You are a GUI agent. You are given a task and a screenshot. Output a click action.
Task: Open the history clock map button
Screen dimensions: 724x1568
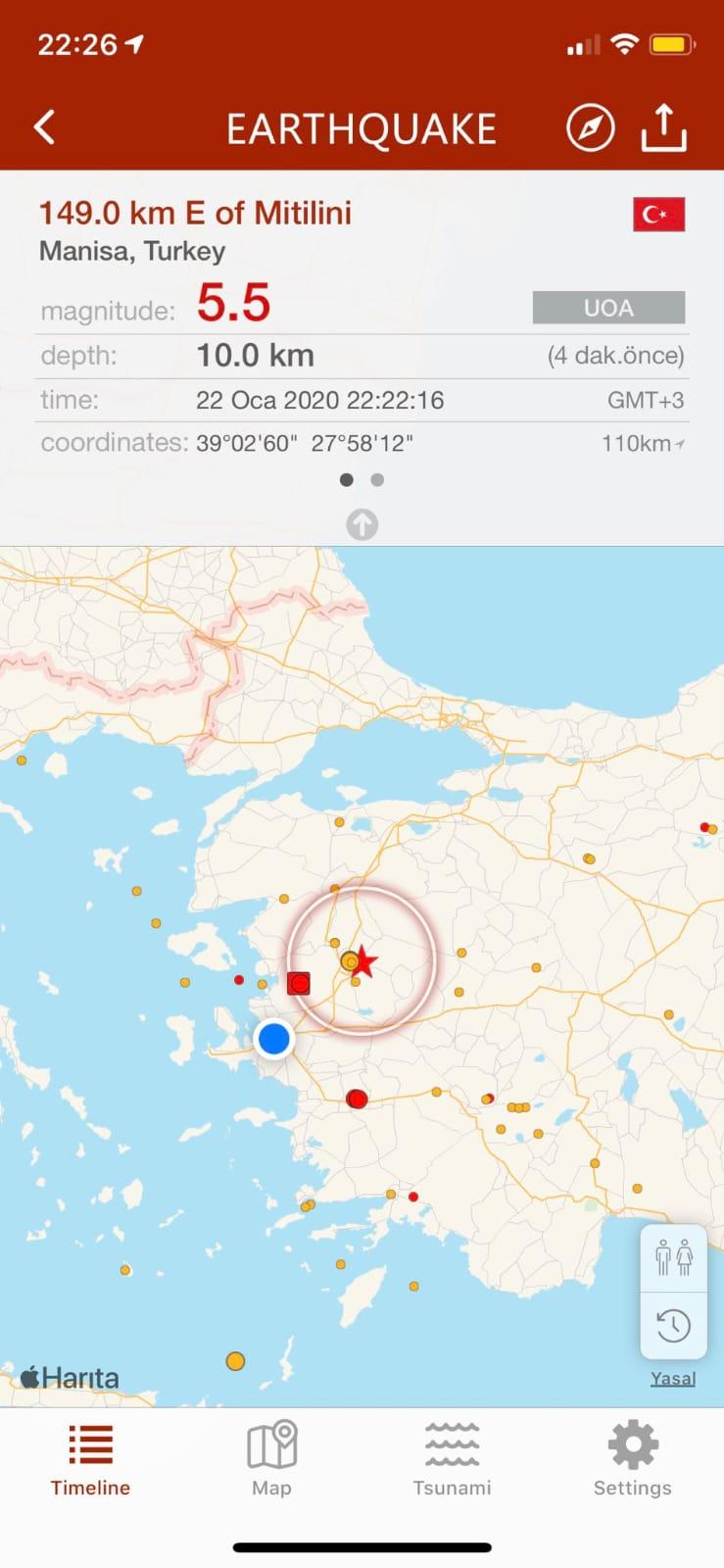pos(673,1326)
